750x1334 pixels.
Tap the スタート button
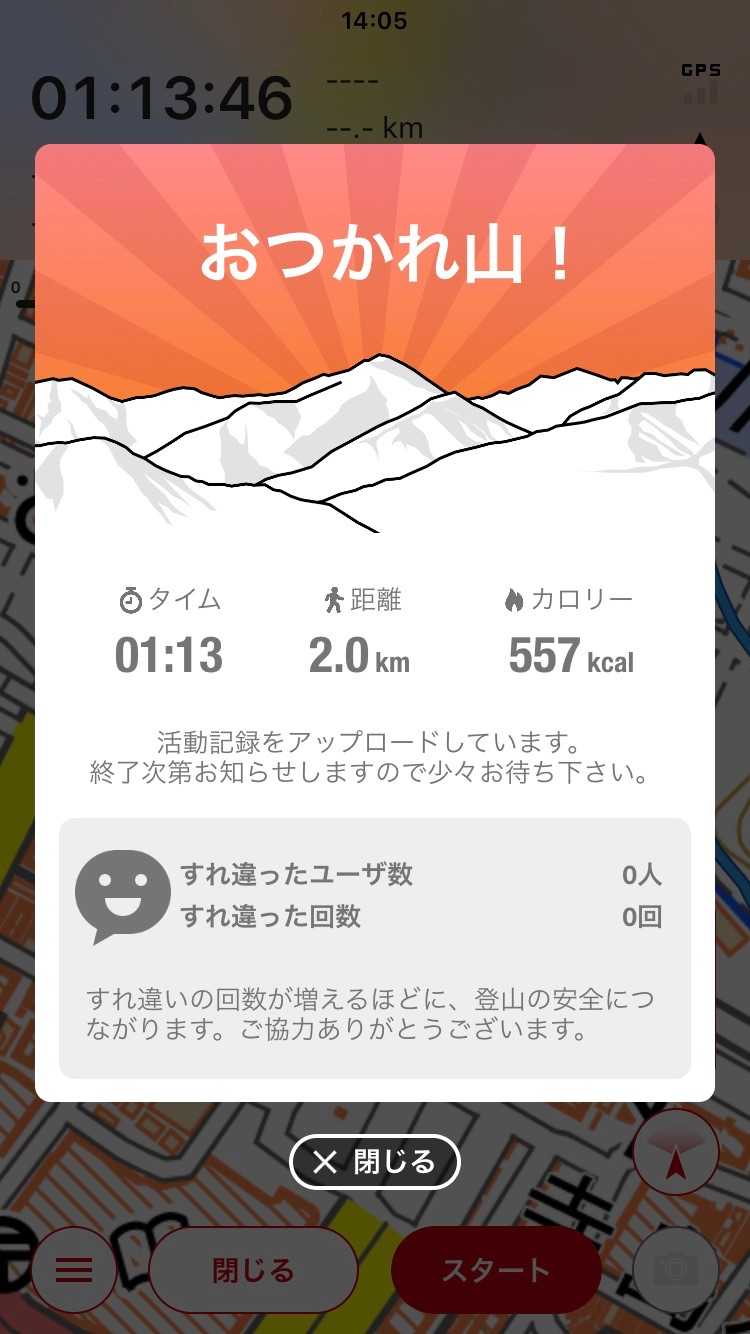click(496, 1270)
